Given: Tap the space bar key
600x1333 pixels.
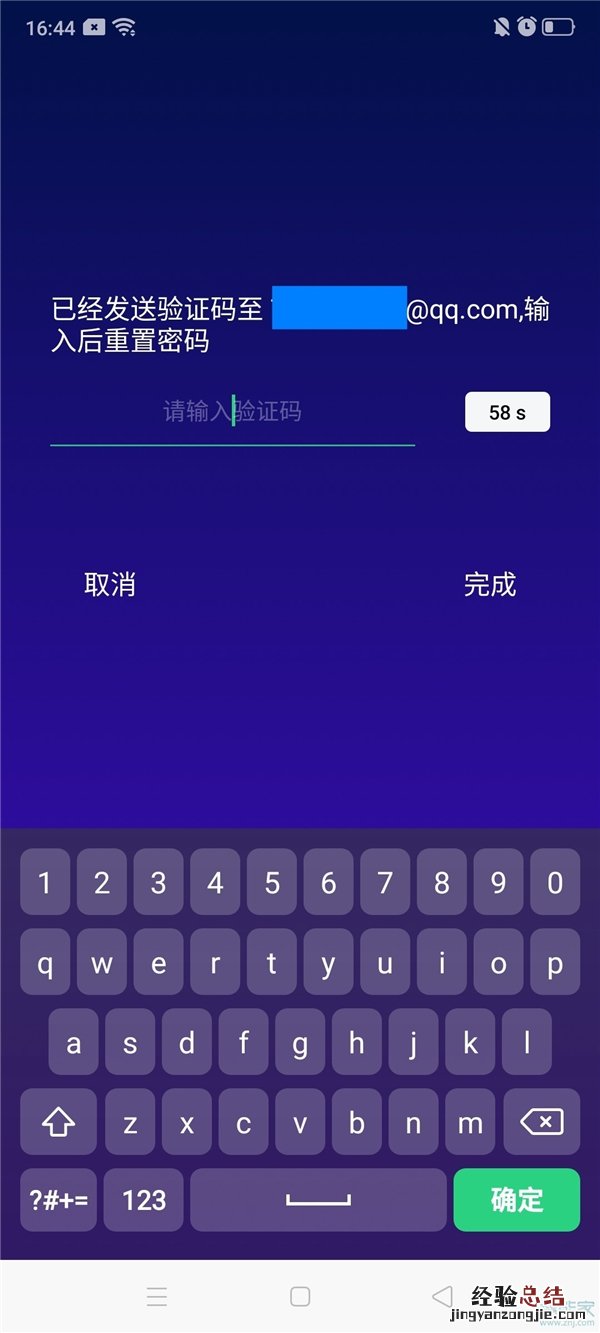Looking at the screenshot, I should click(318, 1200).
